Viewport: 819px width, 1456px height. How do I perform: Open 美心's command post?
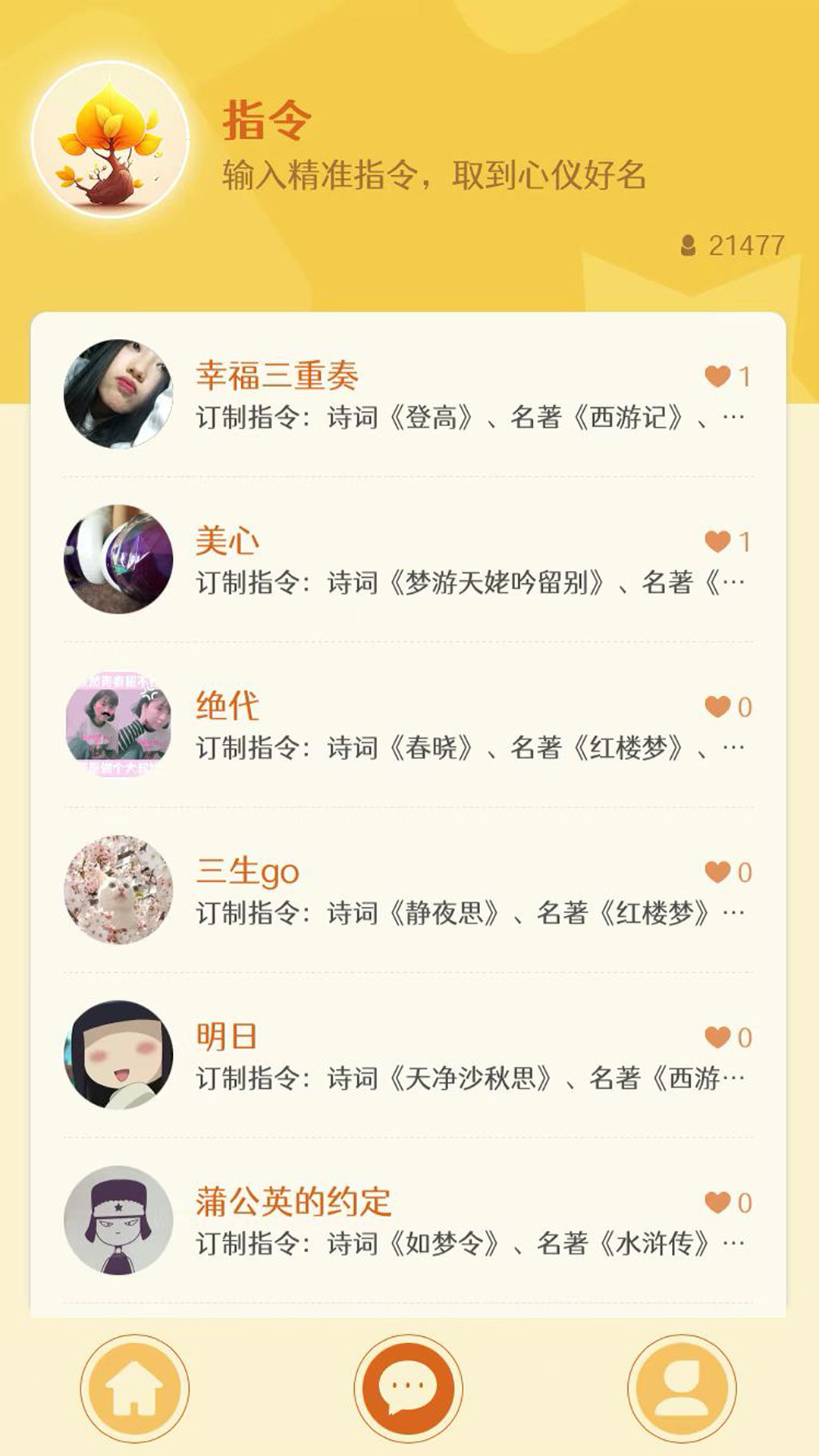point(408,560)
